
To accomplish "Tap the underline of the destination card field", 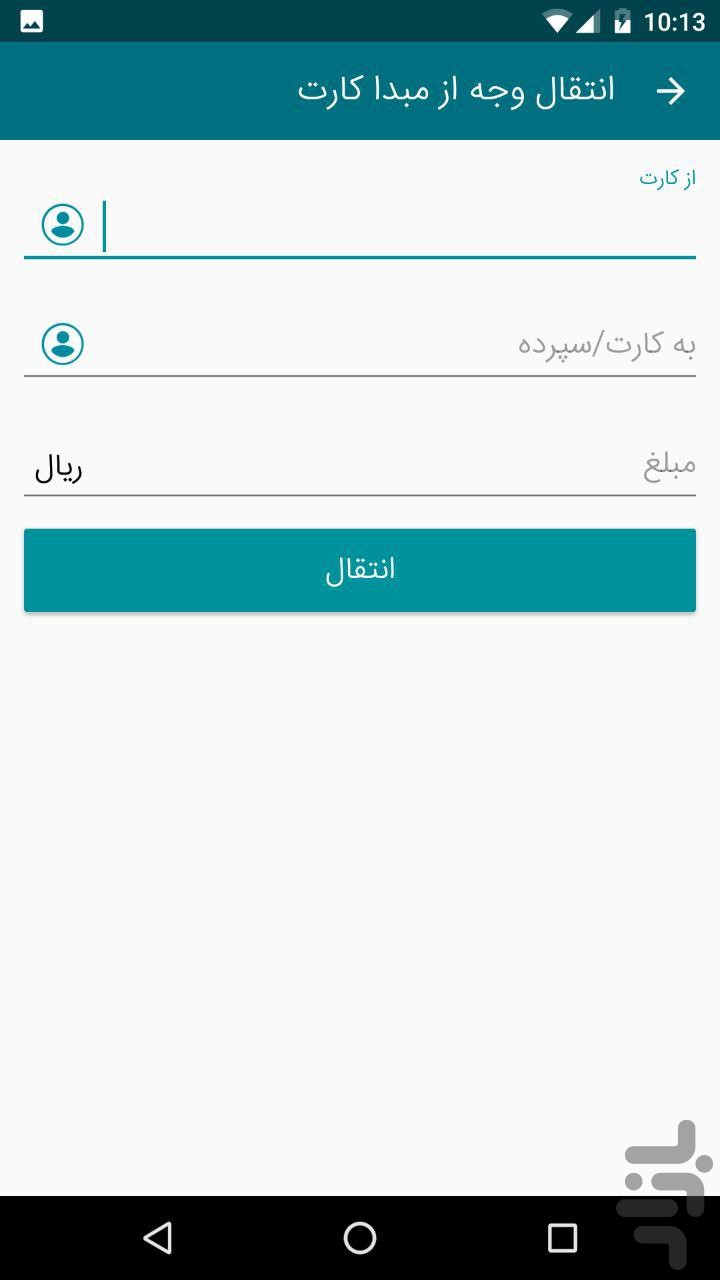I will tap(360, 376).
